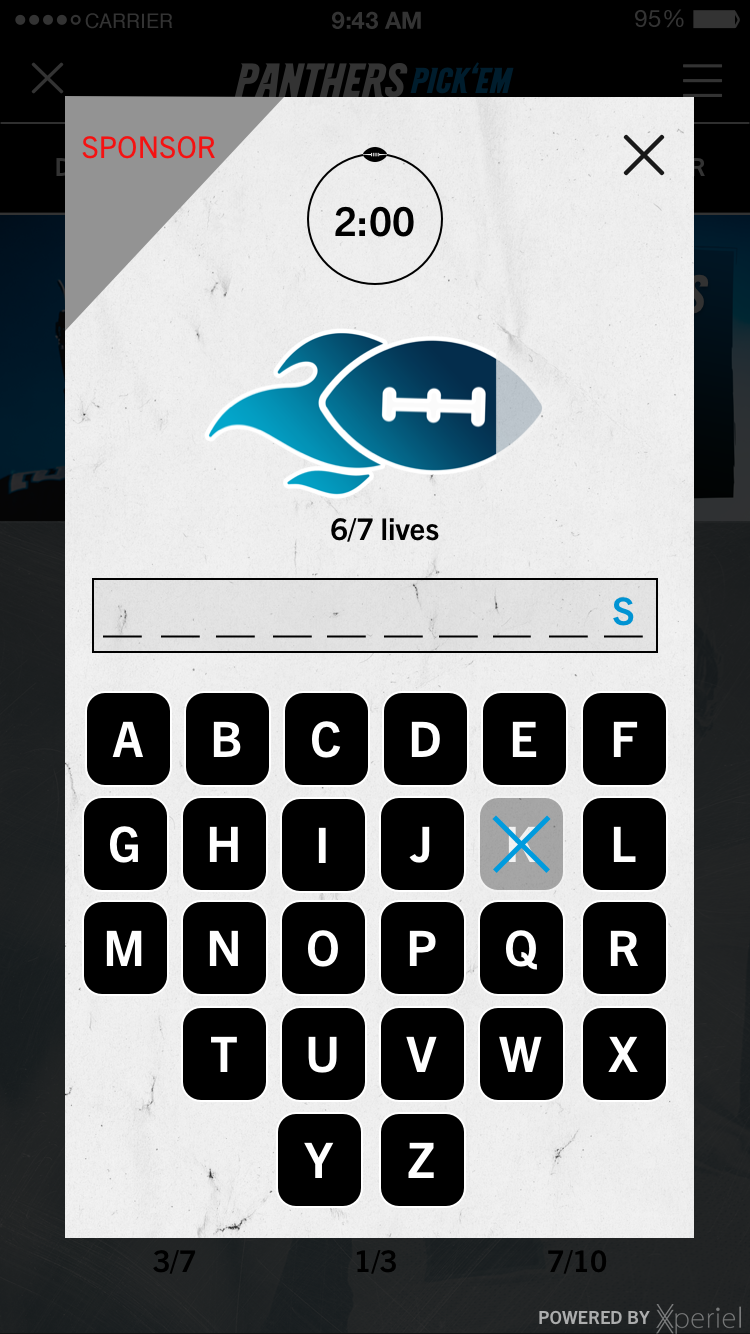The width and height of the screenshot is (750, 1334).
Task: Select the letter B key
Action: tap(227, 739)
